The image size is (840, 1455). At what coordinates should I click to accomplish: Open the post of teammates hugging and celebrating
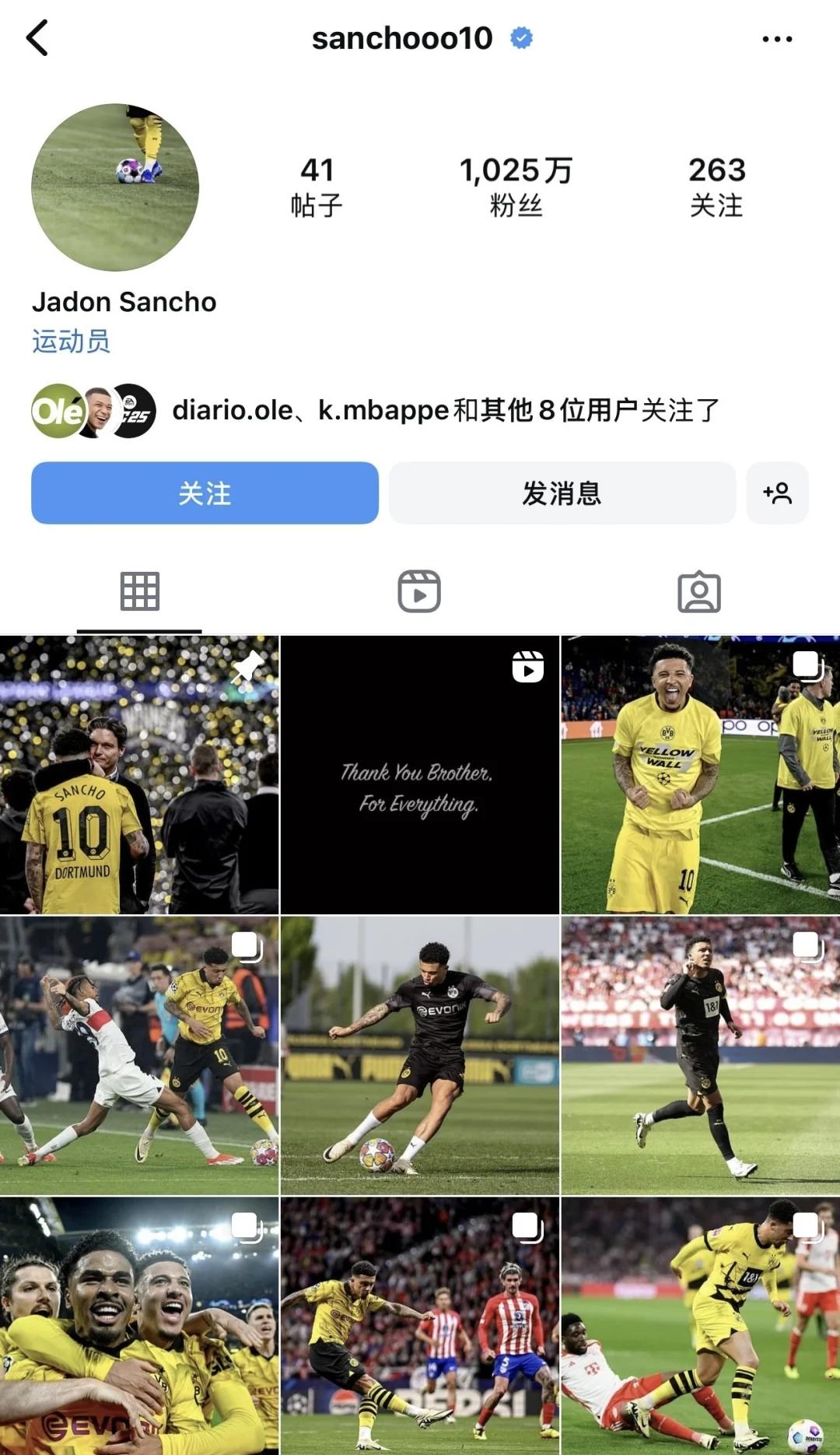[139, 1326]
